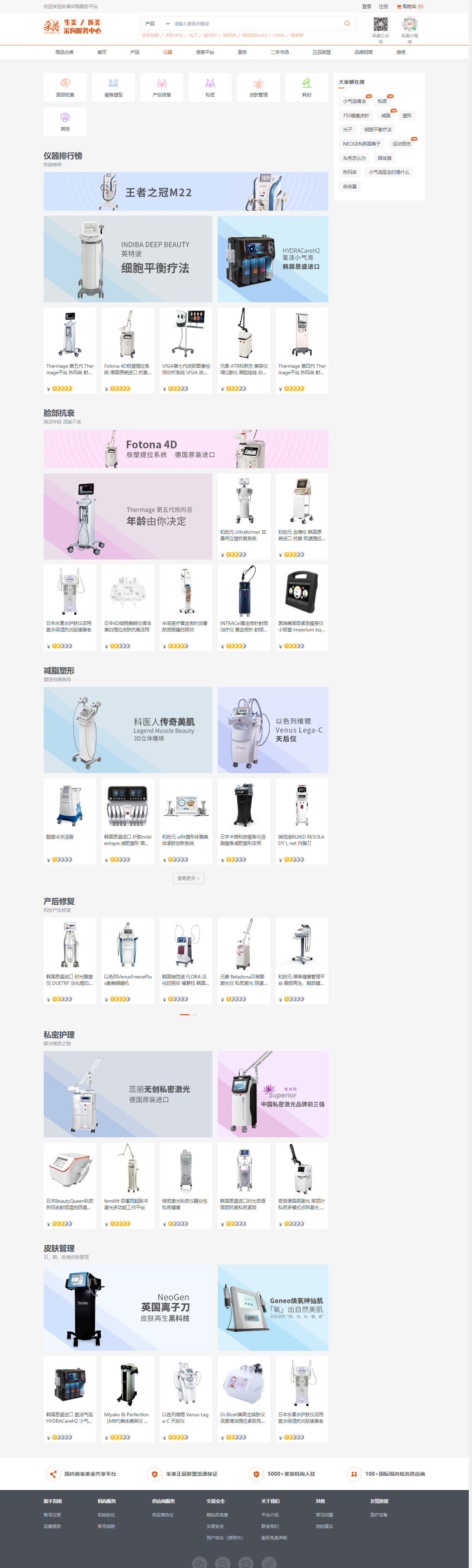The height and width of the screenshot is (1568, 472).
Task: Expand the 产品 search type dropdown
Action: pos(156,24)
